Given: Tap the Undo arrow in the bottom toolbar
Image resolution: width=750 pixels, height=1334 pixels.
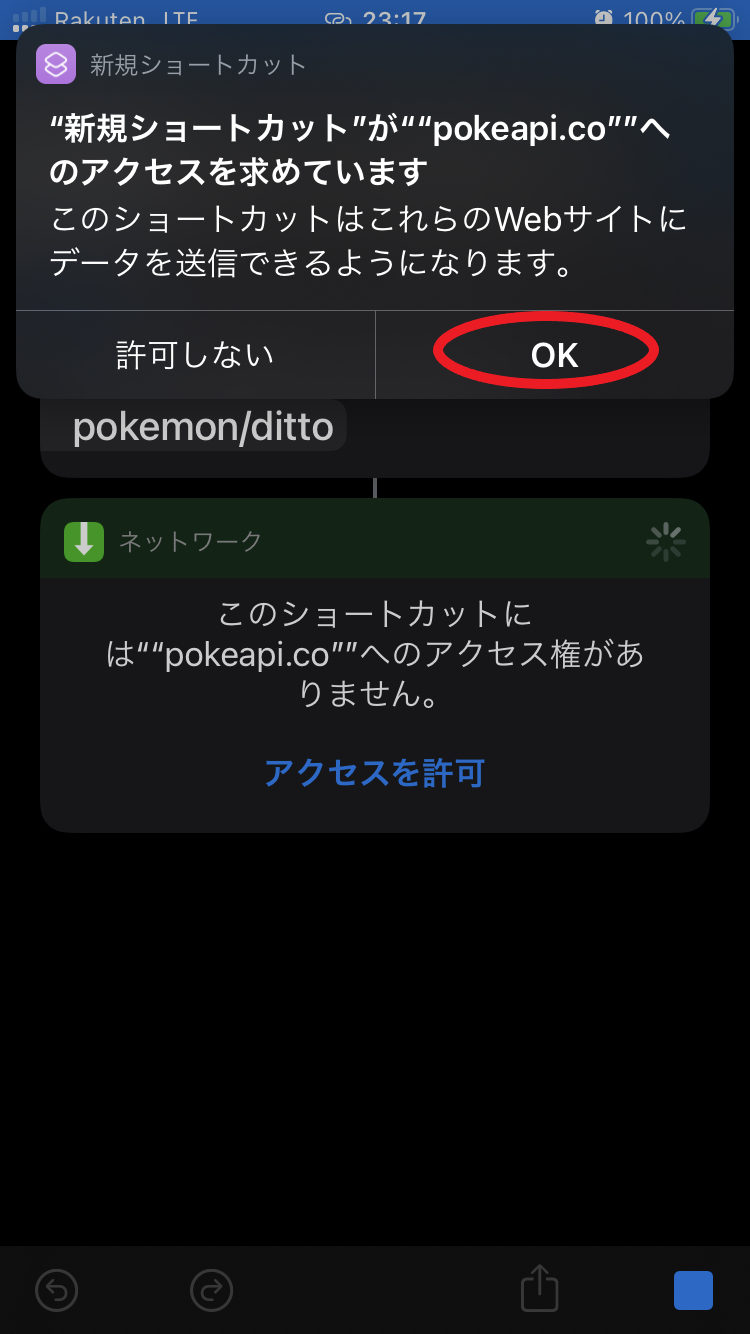Looking at the screenshot, I should [x=57, y=1289].
